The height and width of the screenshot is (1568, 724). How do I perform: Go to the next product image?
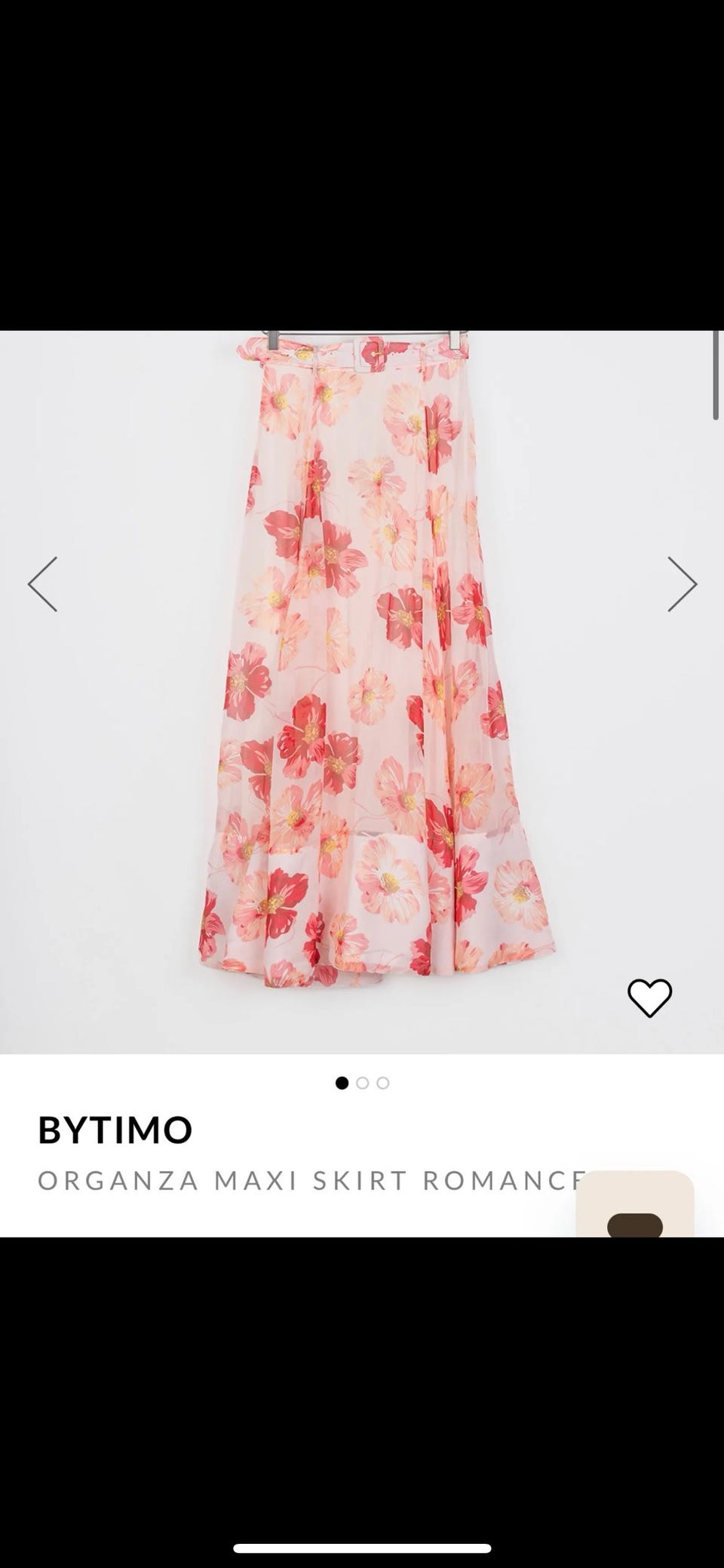[x=681, y=584]
